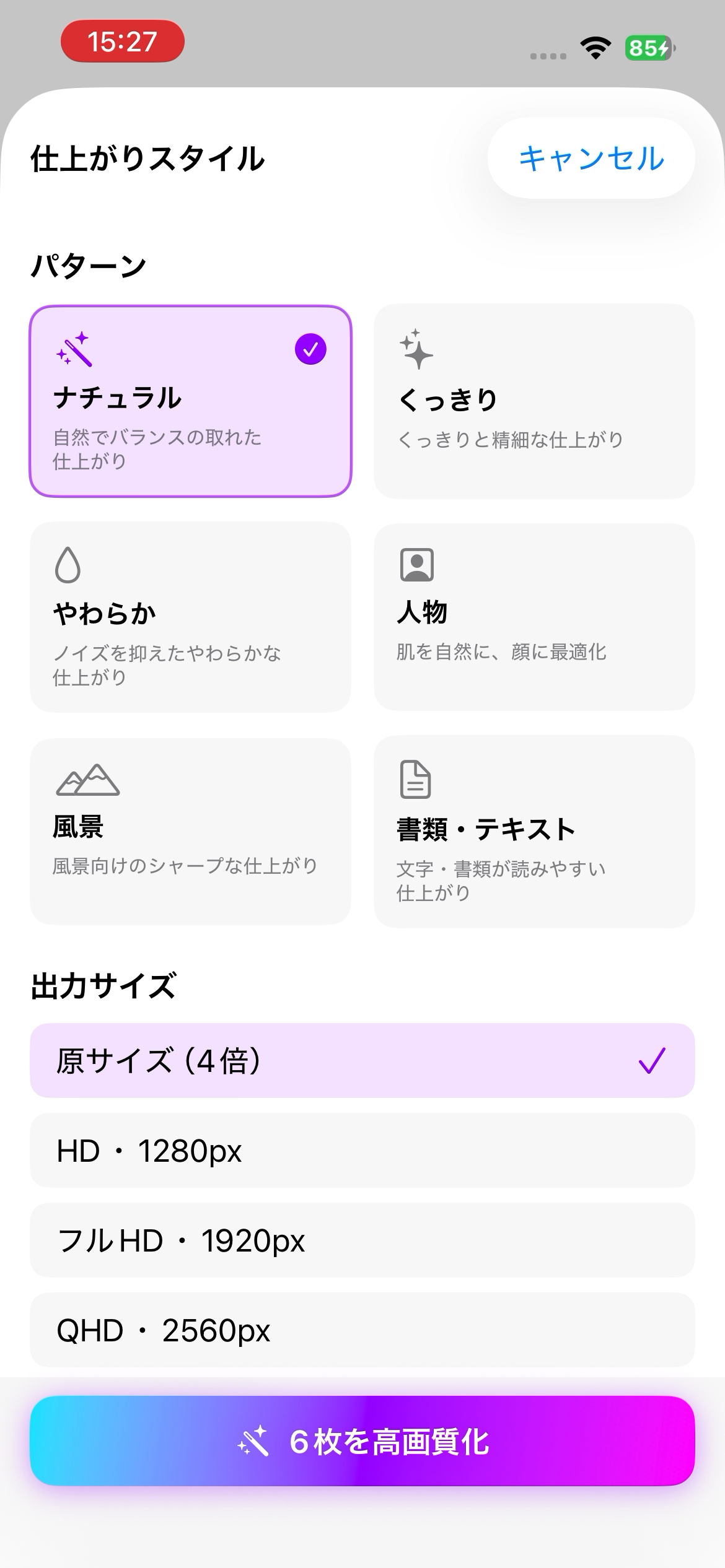This screenshot has height=1568, width=725.
Task: Pick the やわらか pattern
Action: click(x=190, y=617)
